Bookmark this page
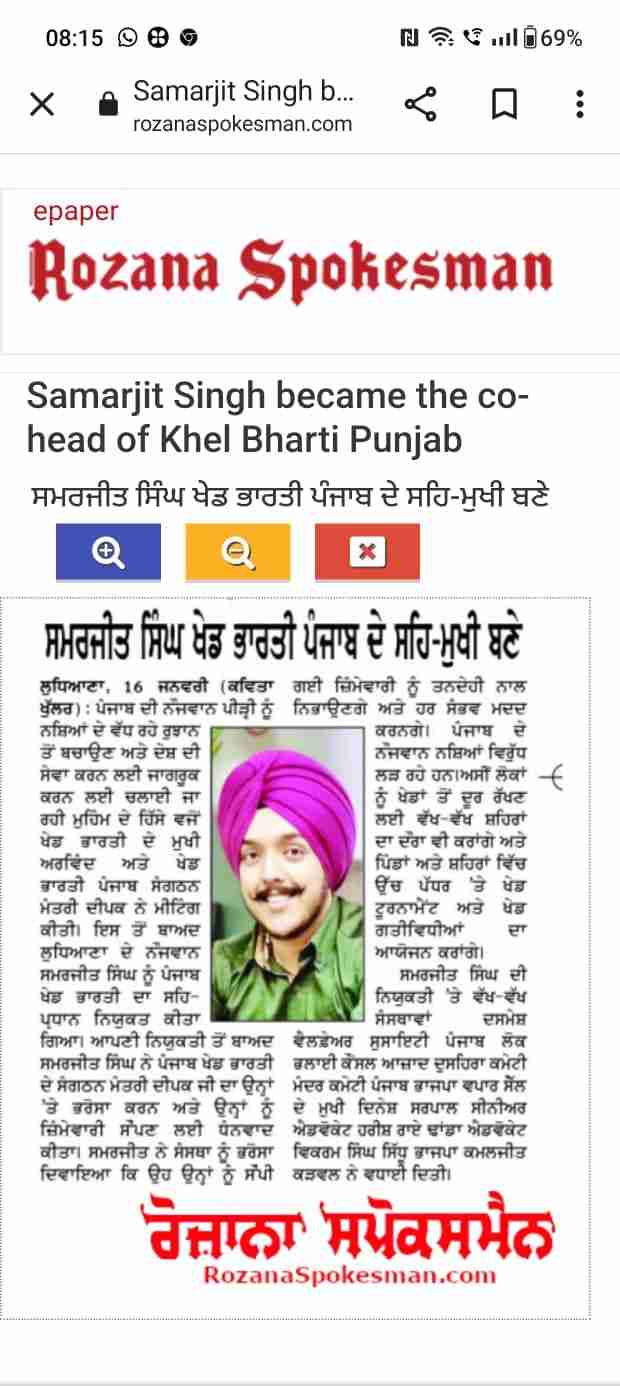 pyautogui.click(x=503, y=104)
